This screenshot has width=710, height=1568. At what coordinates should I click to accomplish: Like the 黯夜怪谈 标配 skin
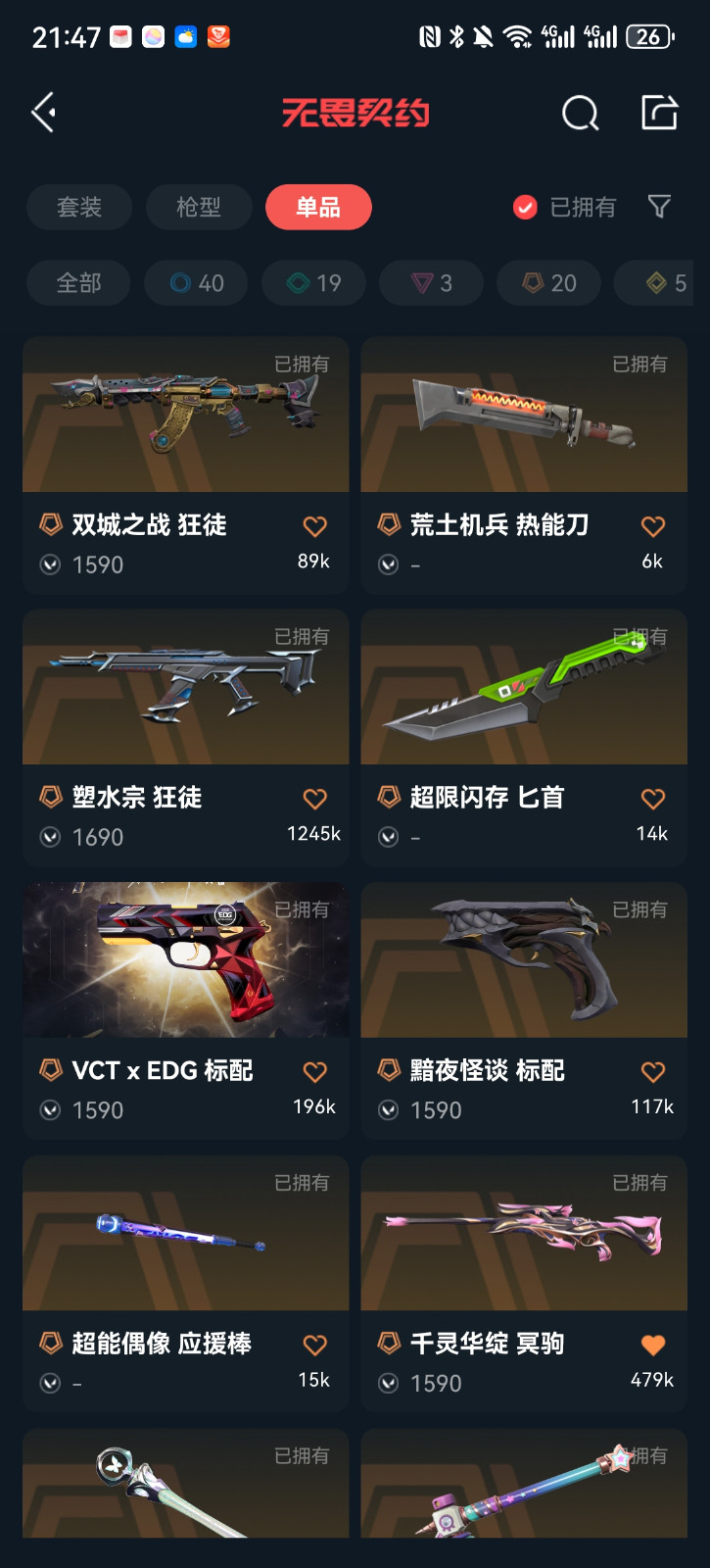coord(653,1072)
